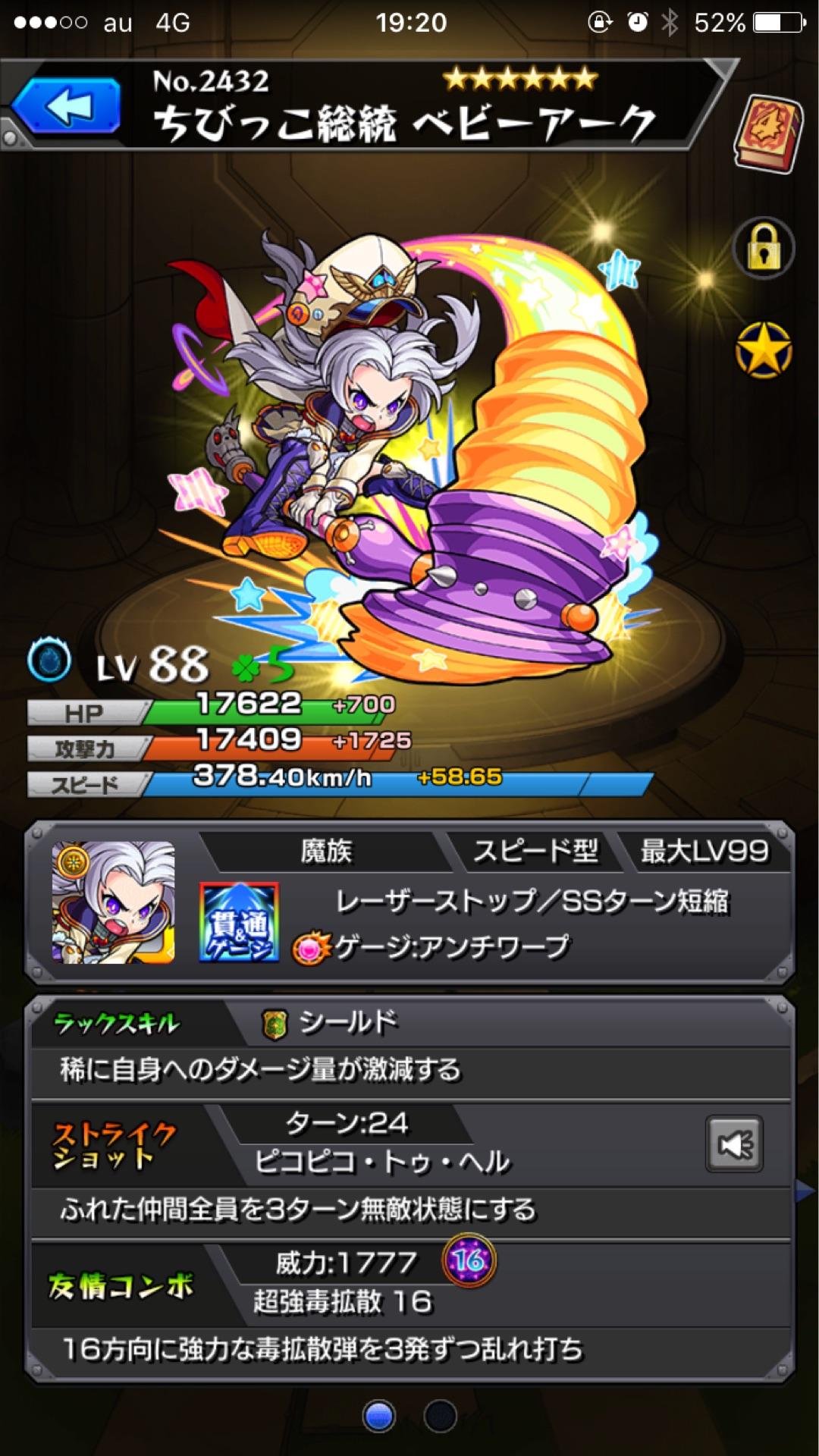The height and width of the screenshot is (1456, 819).
Task: Go back with the blue arrow button
Action: click(x=67, y=106)
